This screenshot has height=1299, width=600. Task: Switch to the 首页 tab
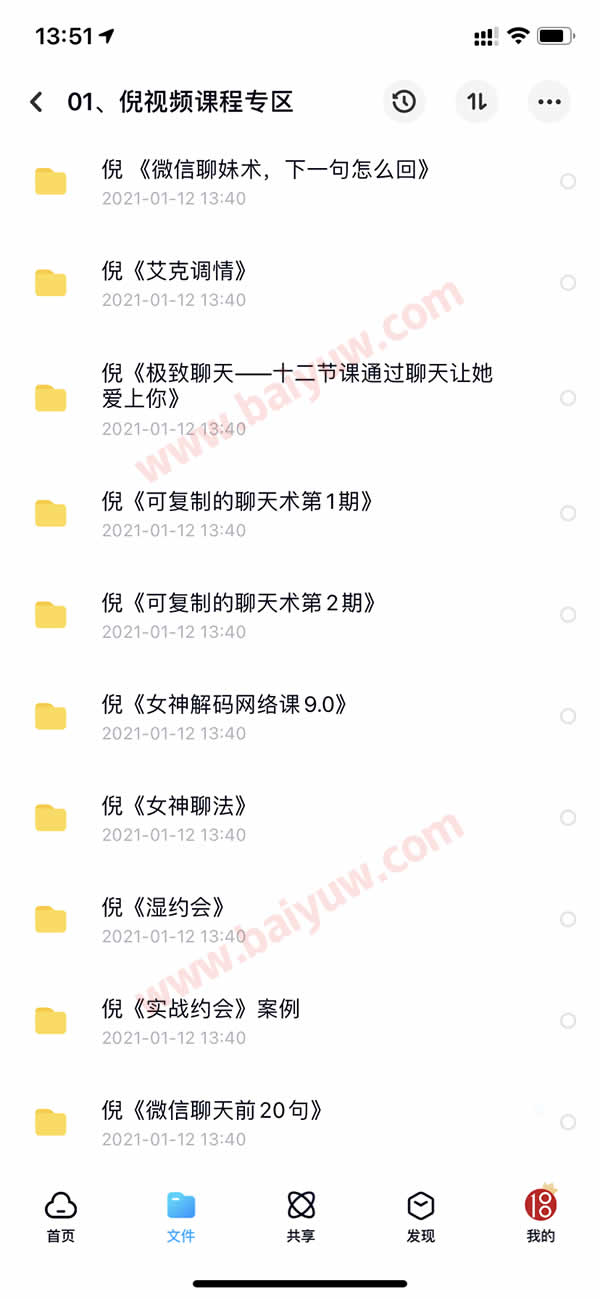61,1216
